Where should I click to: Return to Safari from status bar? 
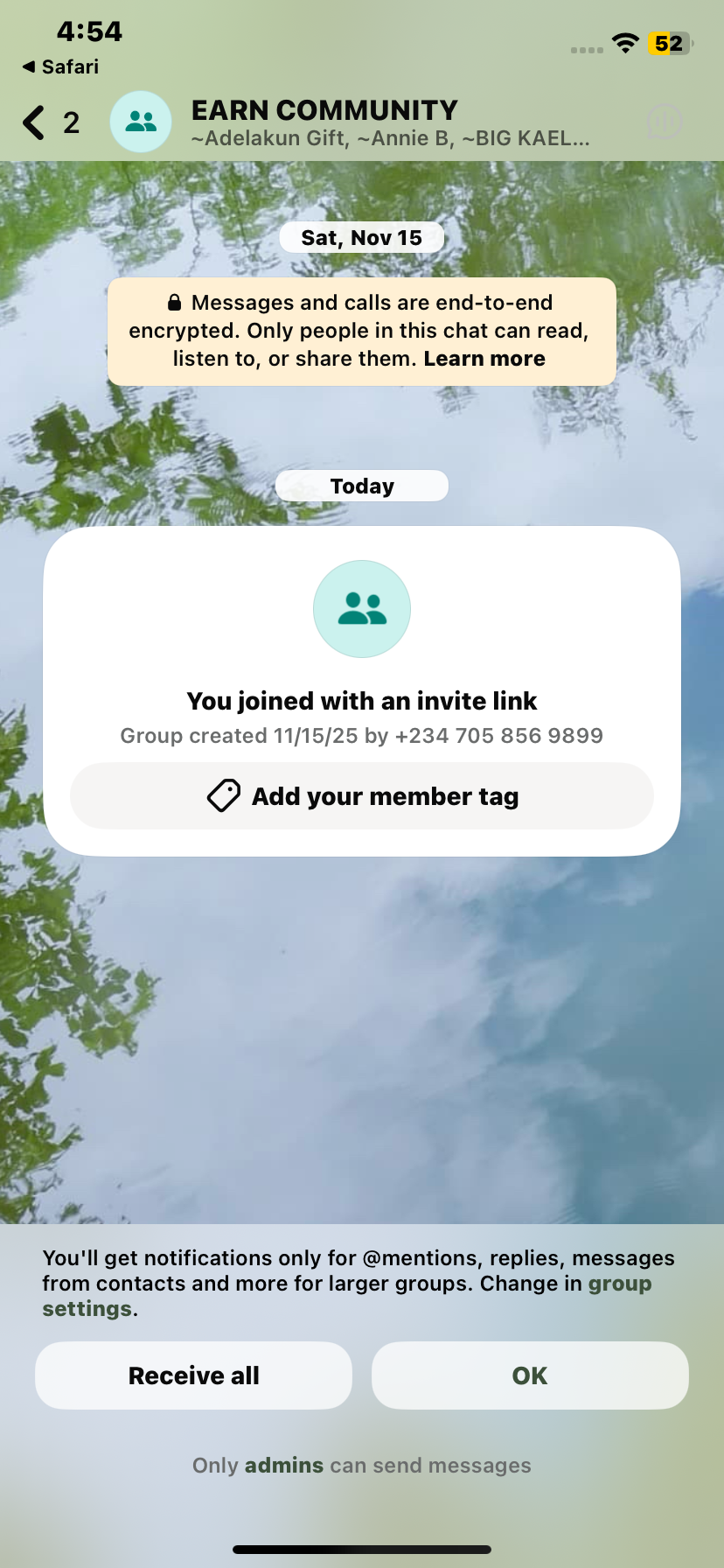(61, 66)
